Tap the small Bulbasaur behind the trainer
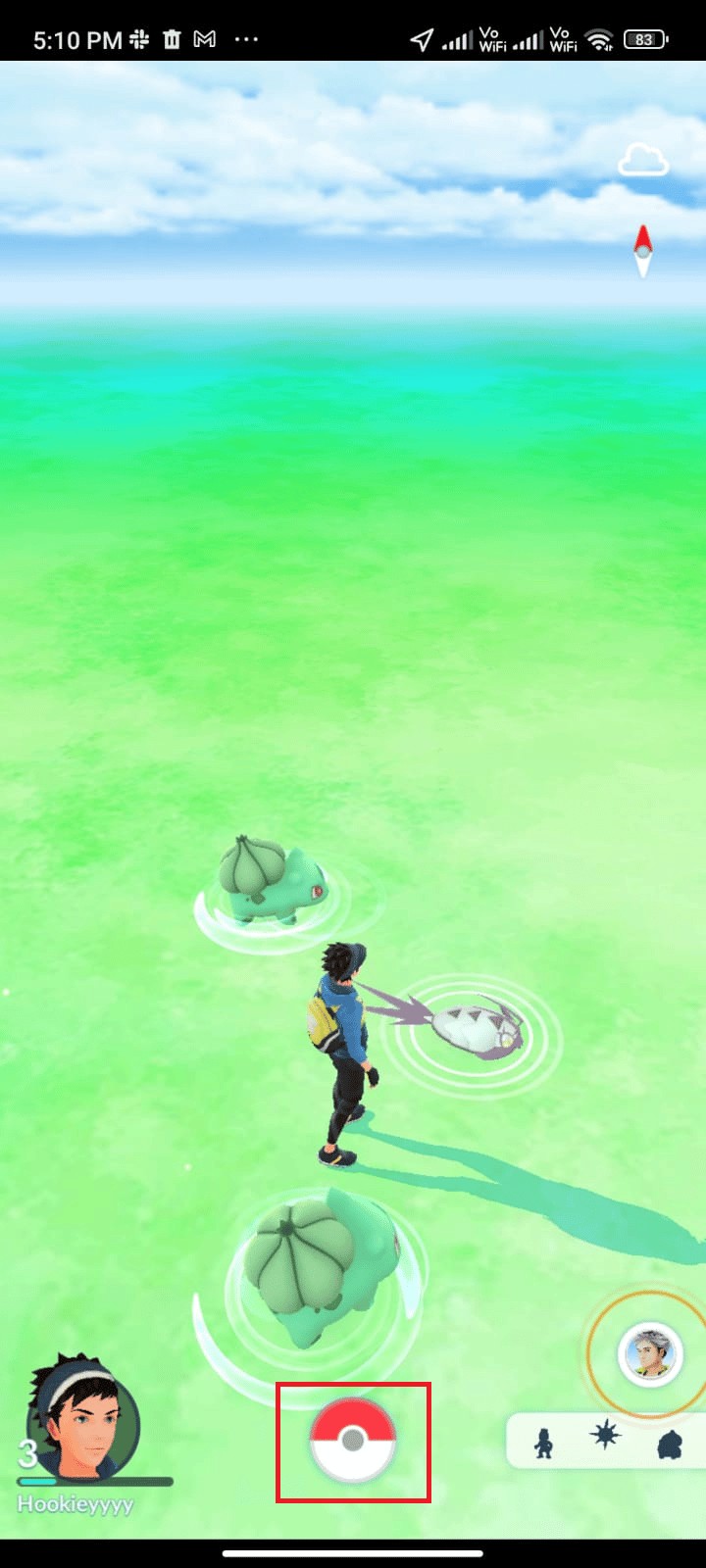Screen dimensions: 706x1568 (268, 879)
